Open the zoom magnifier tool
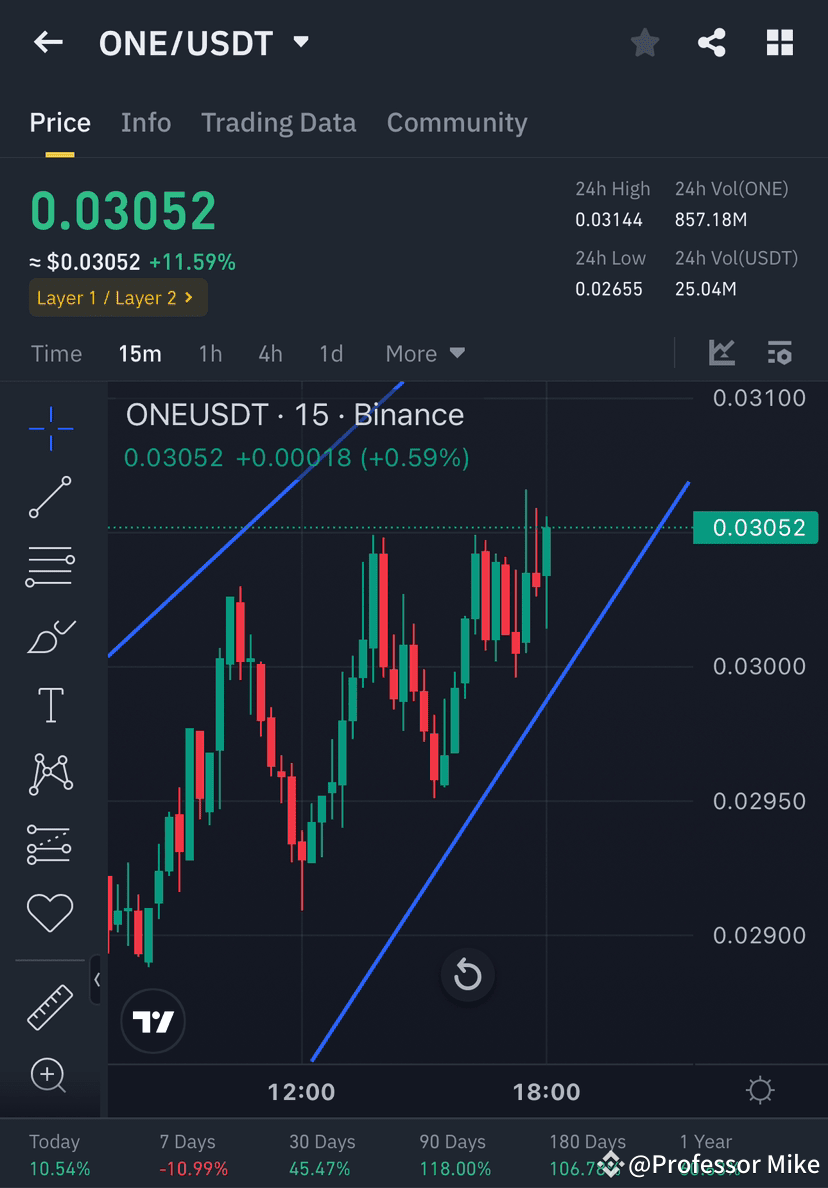Image resolution: width=828 pixels, height=1188 pixels. coord(50,1075)
